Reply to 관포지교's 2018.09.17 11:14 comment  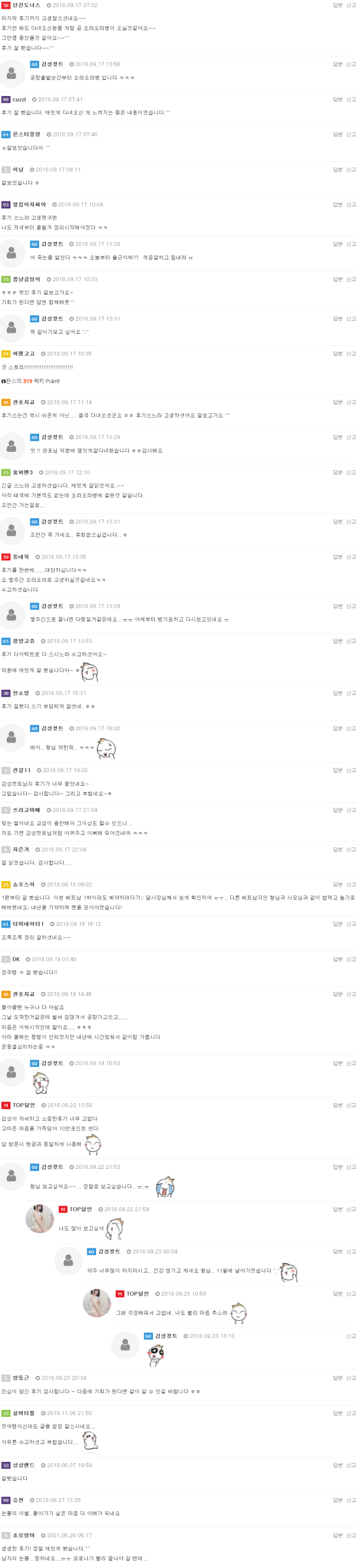(337, 401)
